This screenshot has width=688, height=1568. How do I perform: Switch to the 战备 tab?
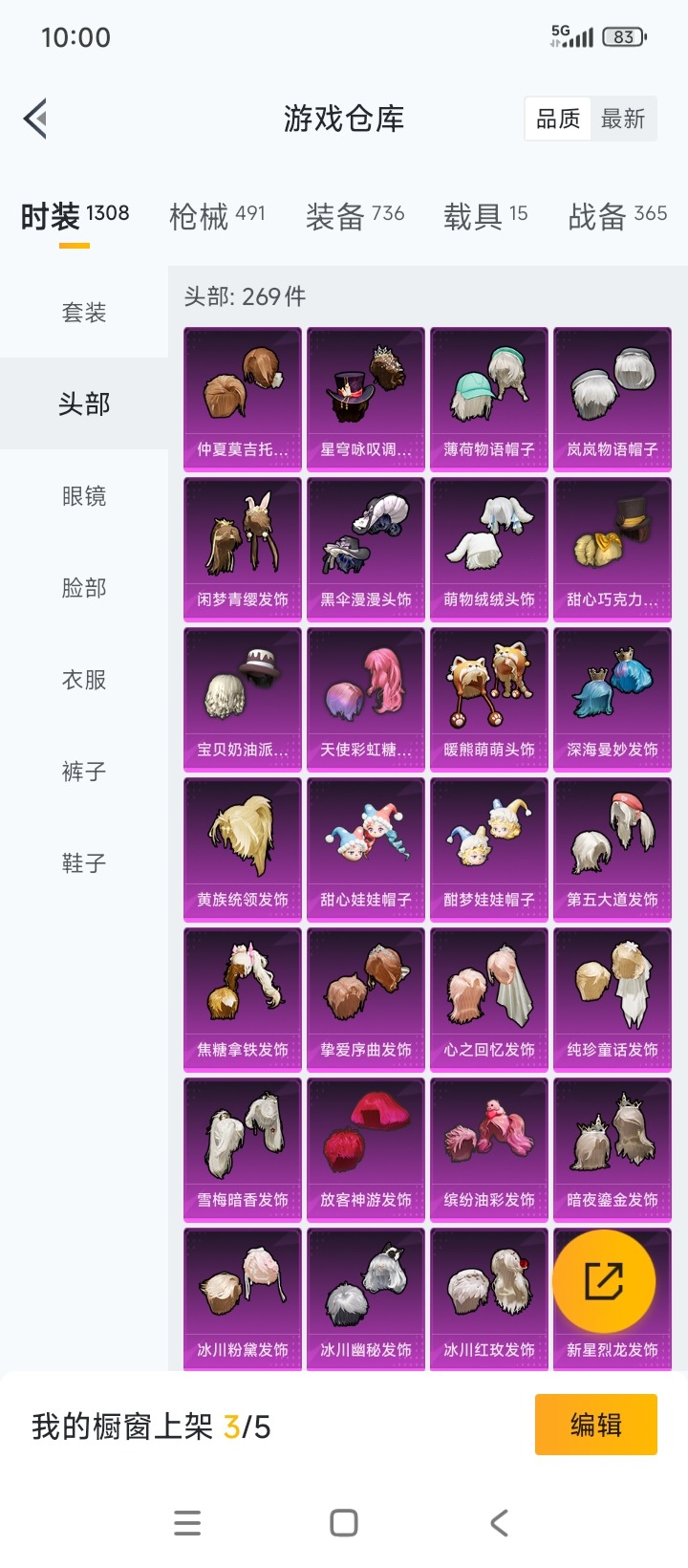tap(617, 216)
